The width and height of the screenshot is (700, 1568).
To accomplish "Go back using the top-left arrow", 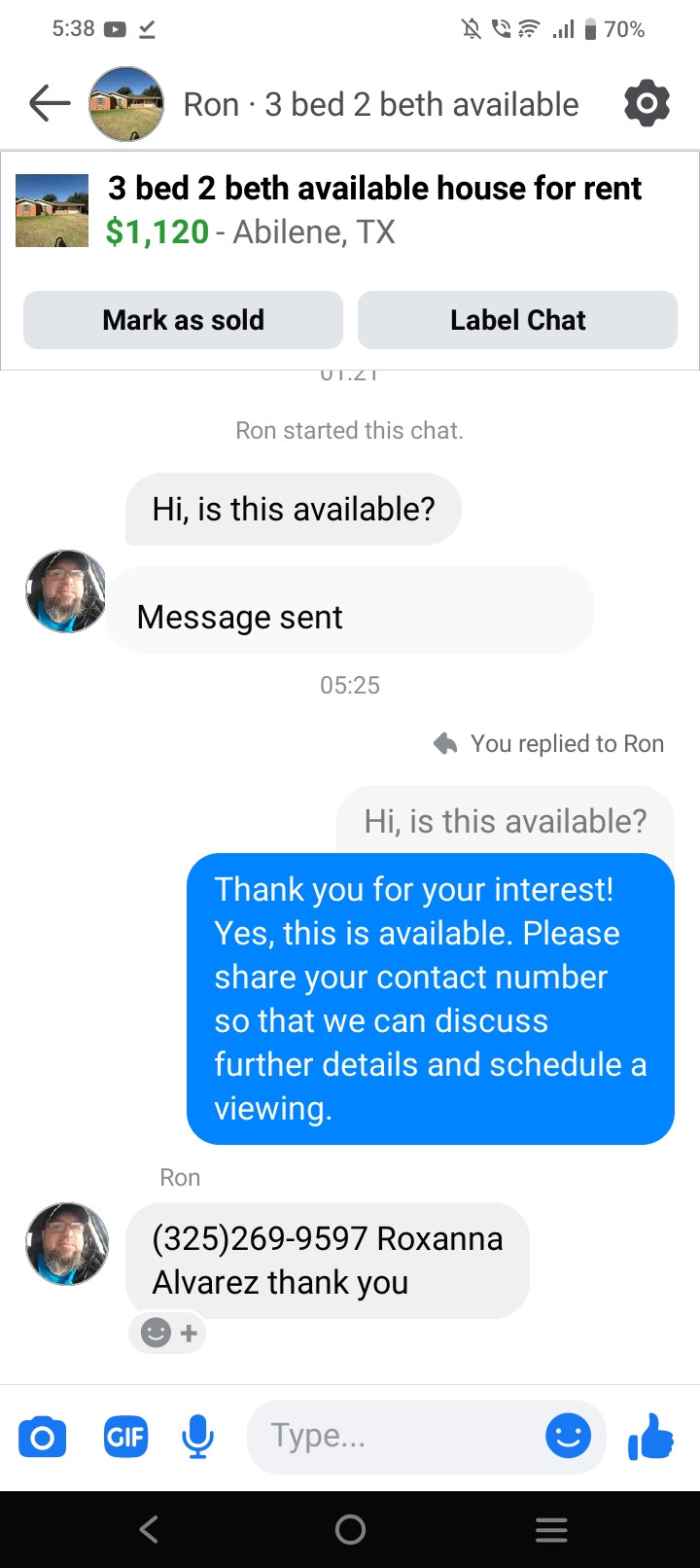I will [x=50, y=103].
